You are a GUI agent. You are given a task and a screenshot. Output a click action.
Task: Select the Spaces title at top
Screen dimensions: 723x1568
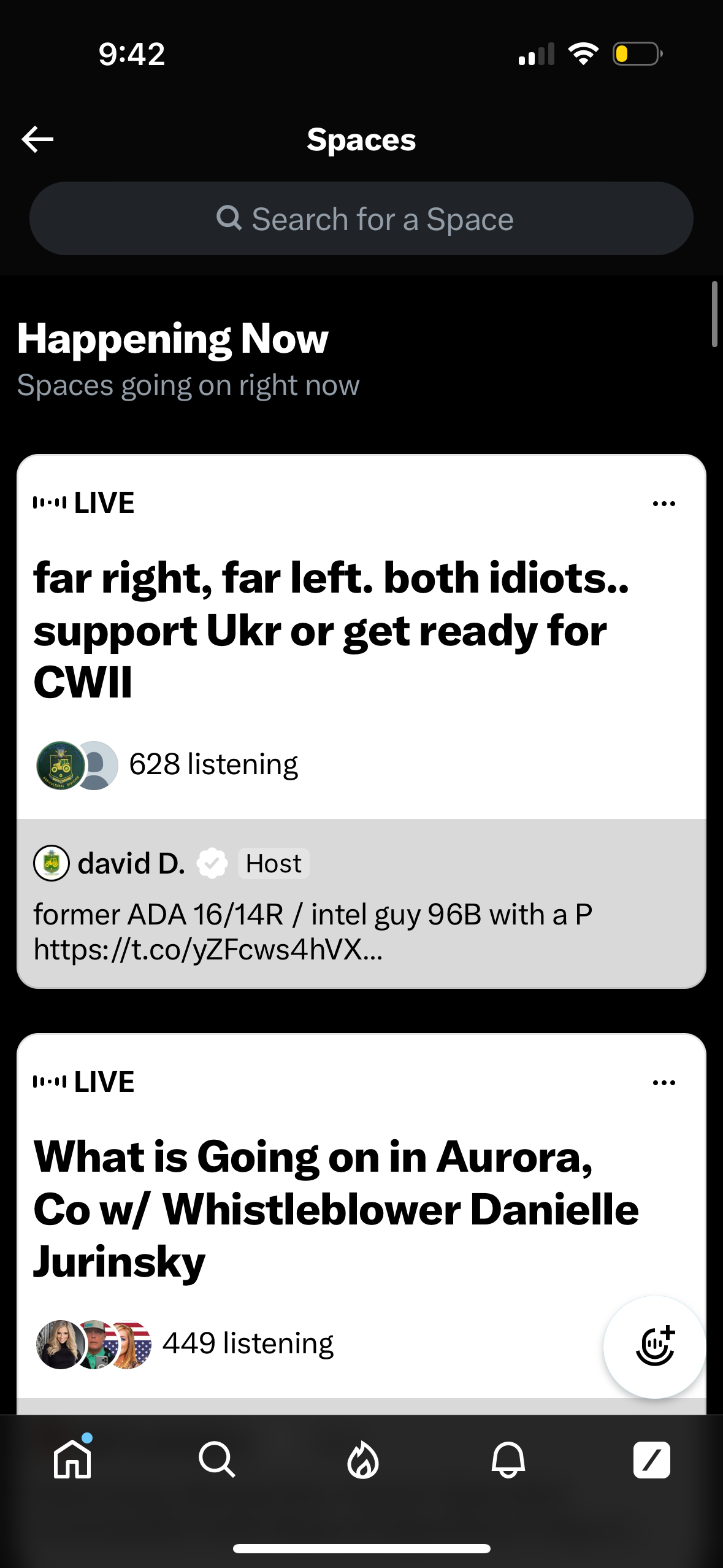pos(361,139)
